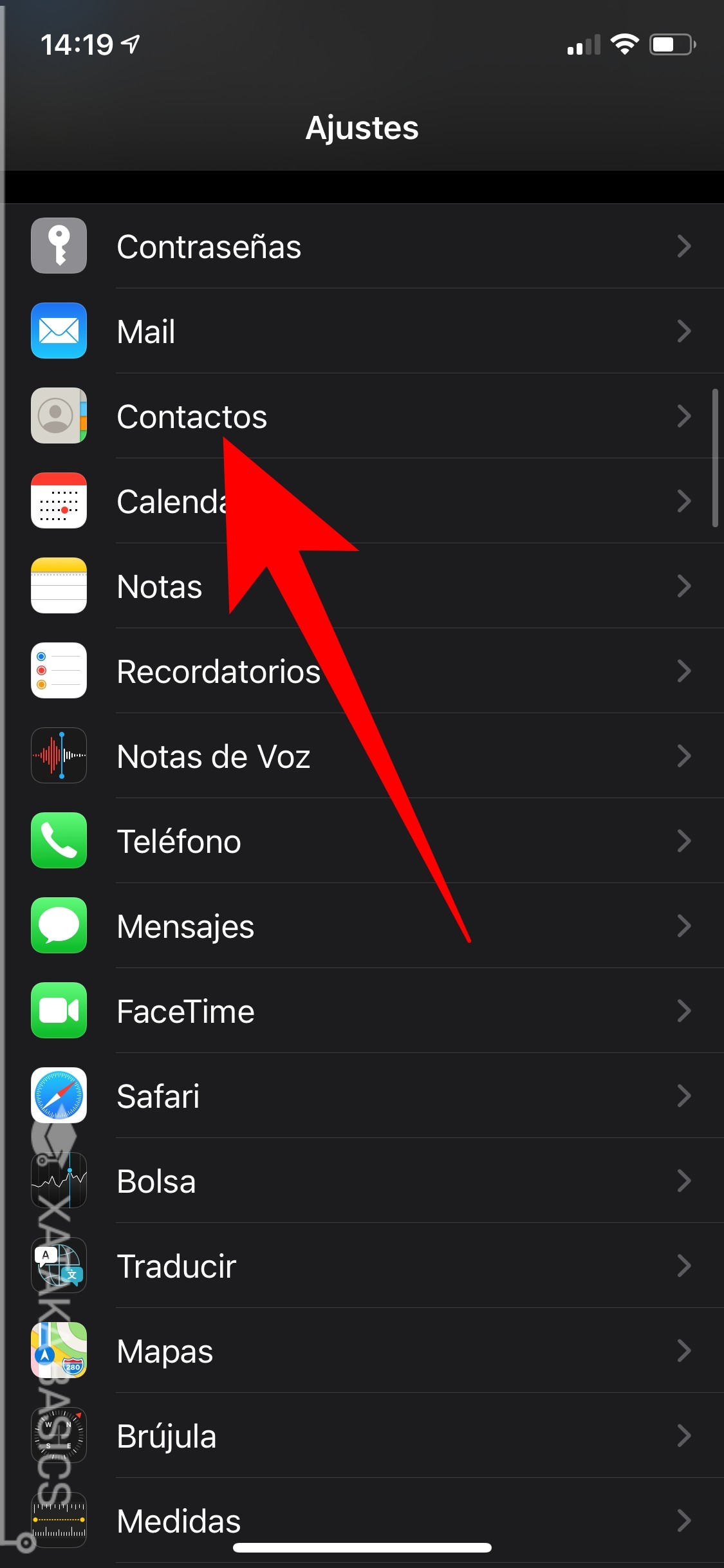Tap the yellow Notas icon
This screenshot has width=724, height=1568.
[x=59, y=586]
